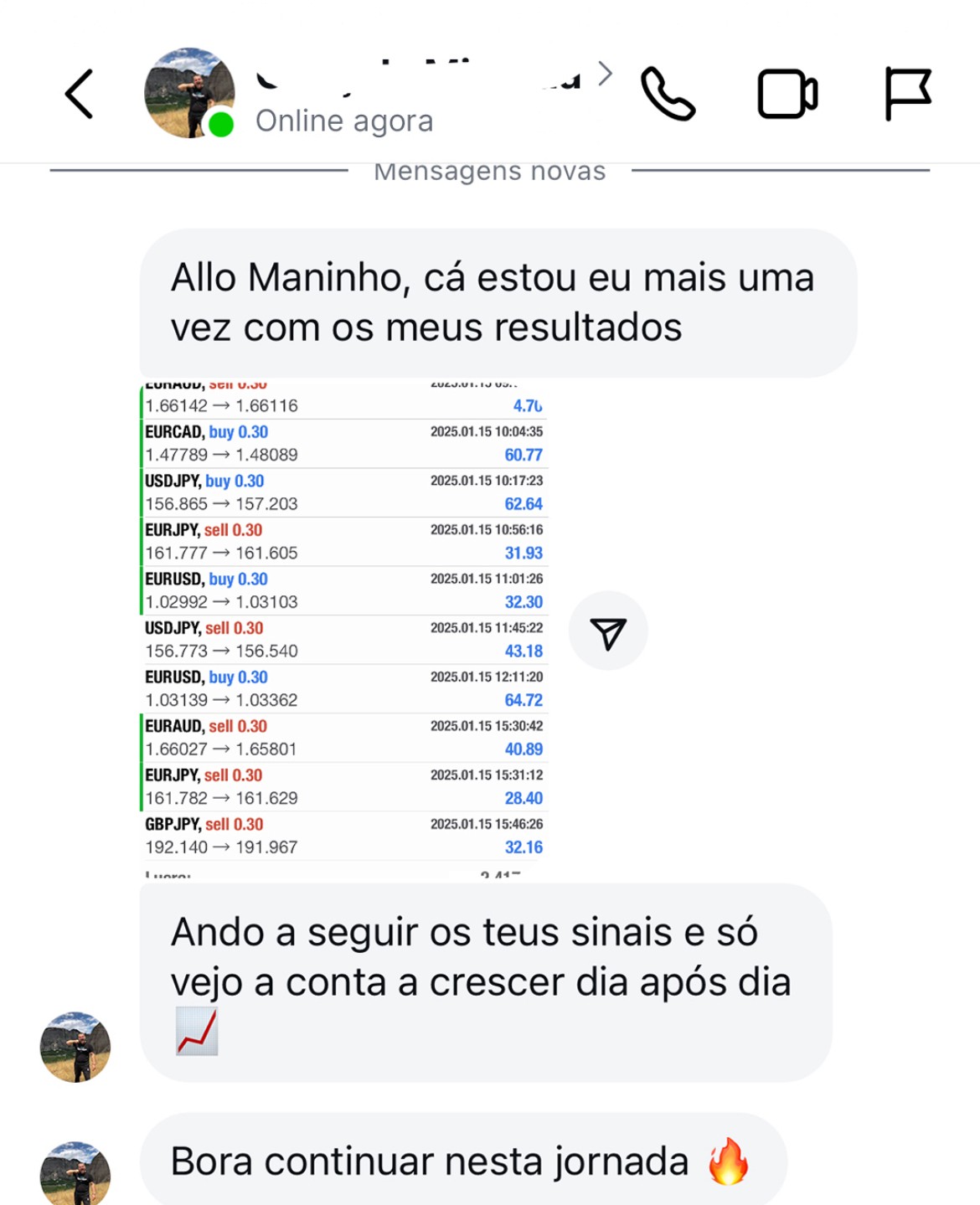The height and width of the screenshot is (1205, 980).
Task: Go back to the chat list
Action: (79, 94)
